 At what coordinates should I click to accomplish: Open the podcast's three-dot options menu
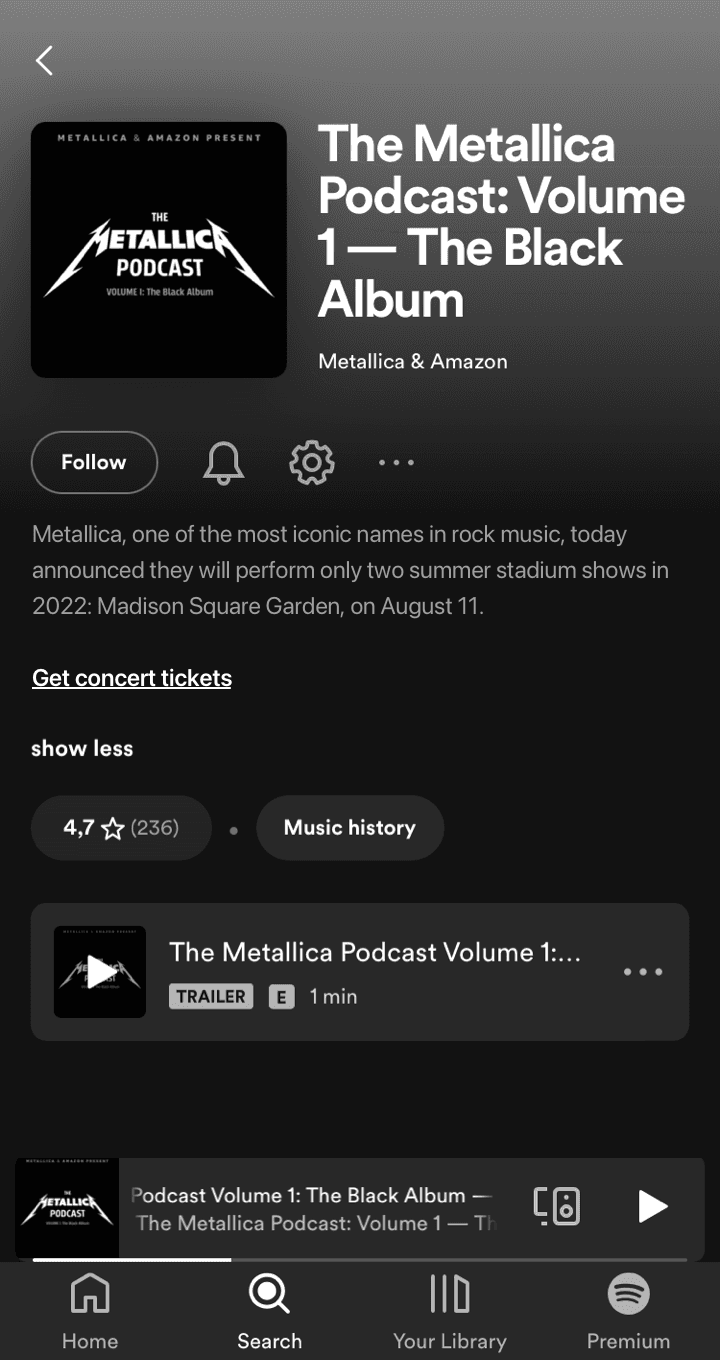[396, 462]
